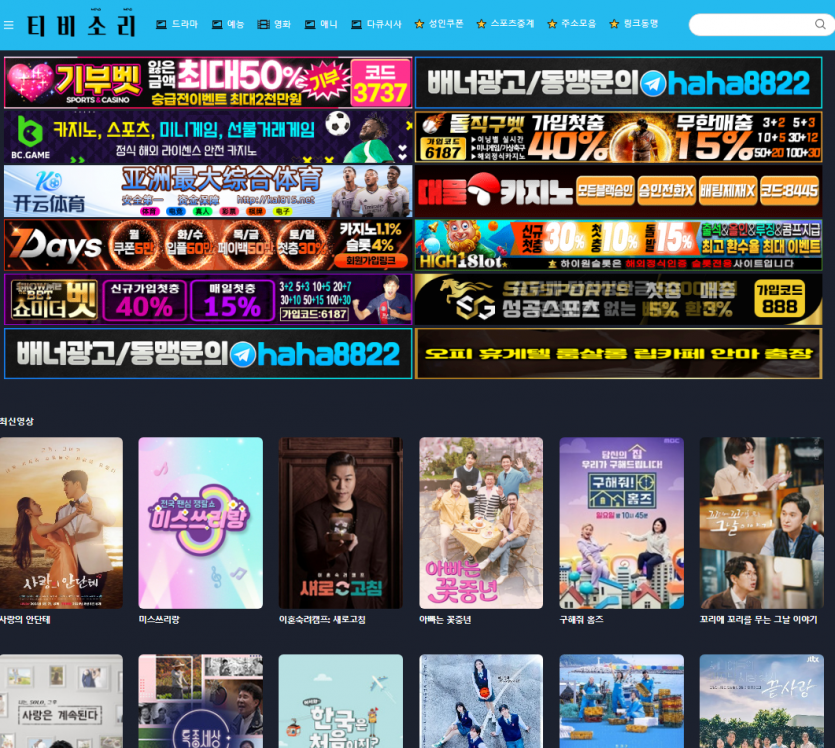Open the 사랑의 안단테 poster
This screenshot has width=835, height=748.
coord(61,523)
